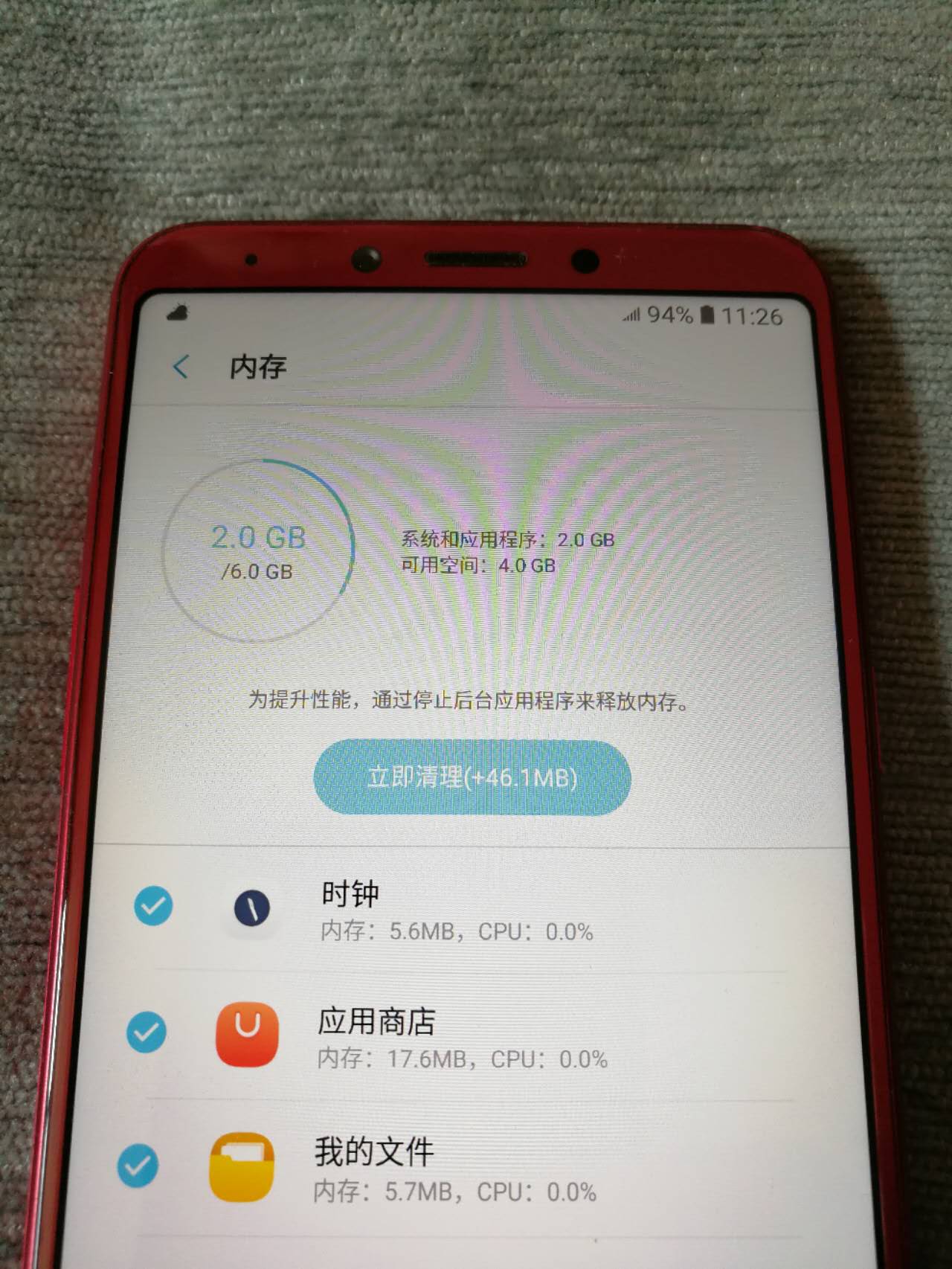952x1269 pixels.
Task: Uncheck the 应用商店 app checkbox
Action: pyautogui.click(x=147, y=1032)
